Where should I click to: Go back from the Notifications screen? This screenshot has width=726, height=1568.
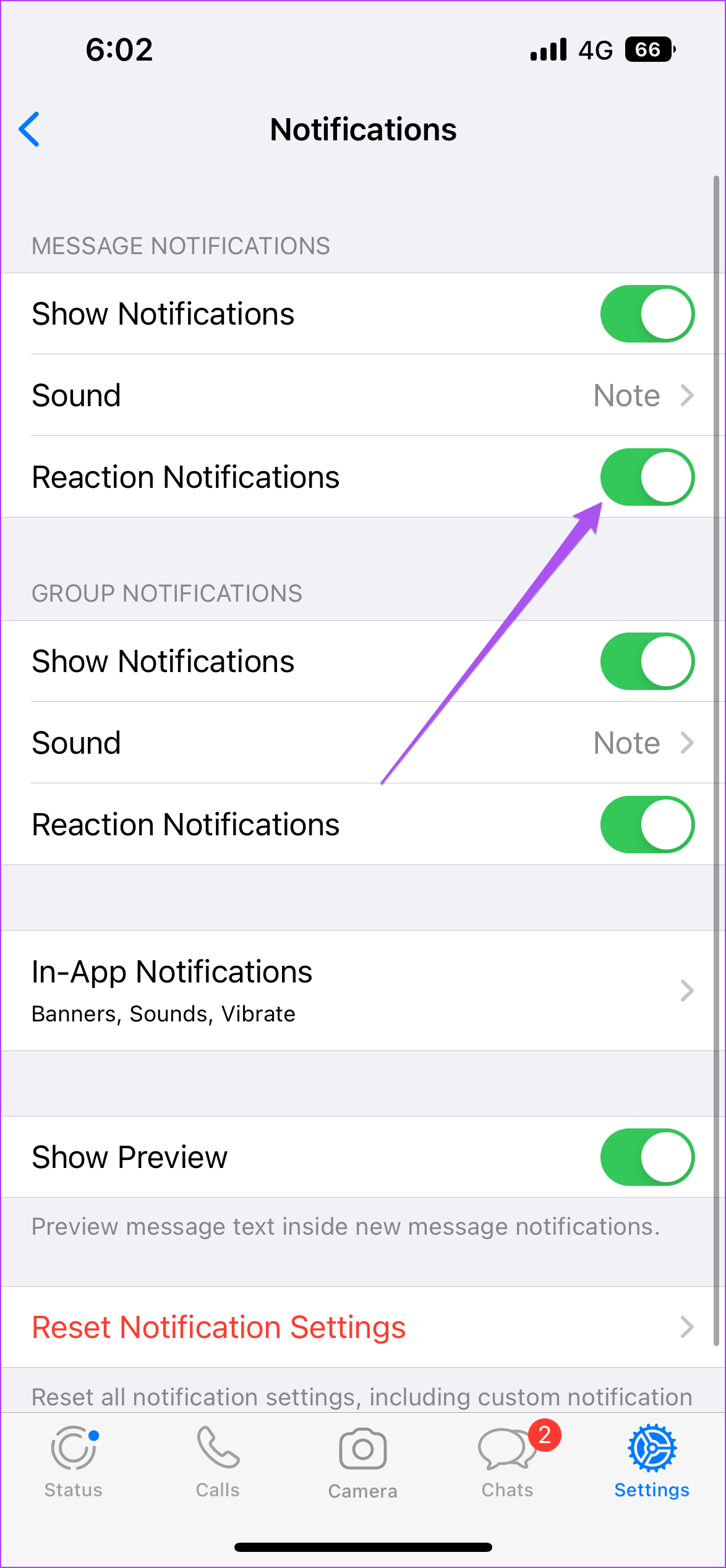tap(29, 129)
